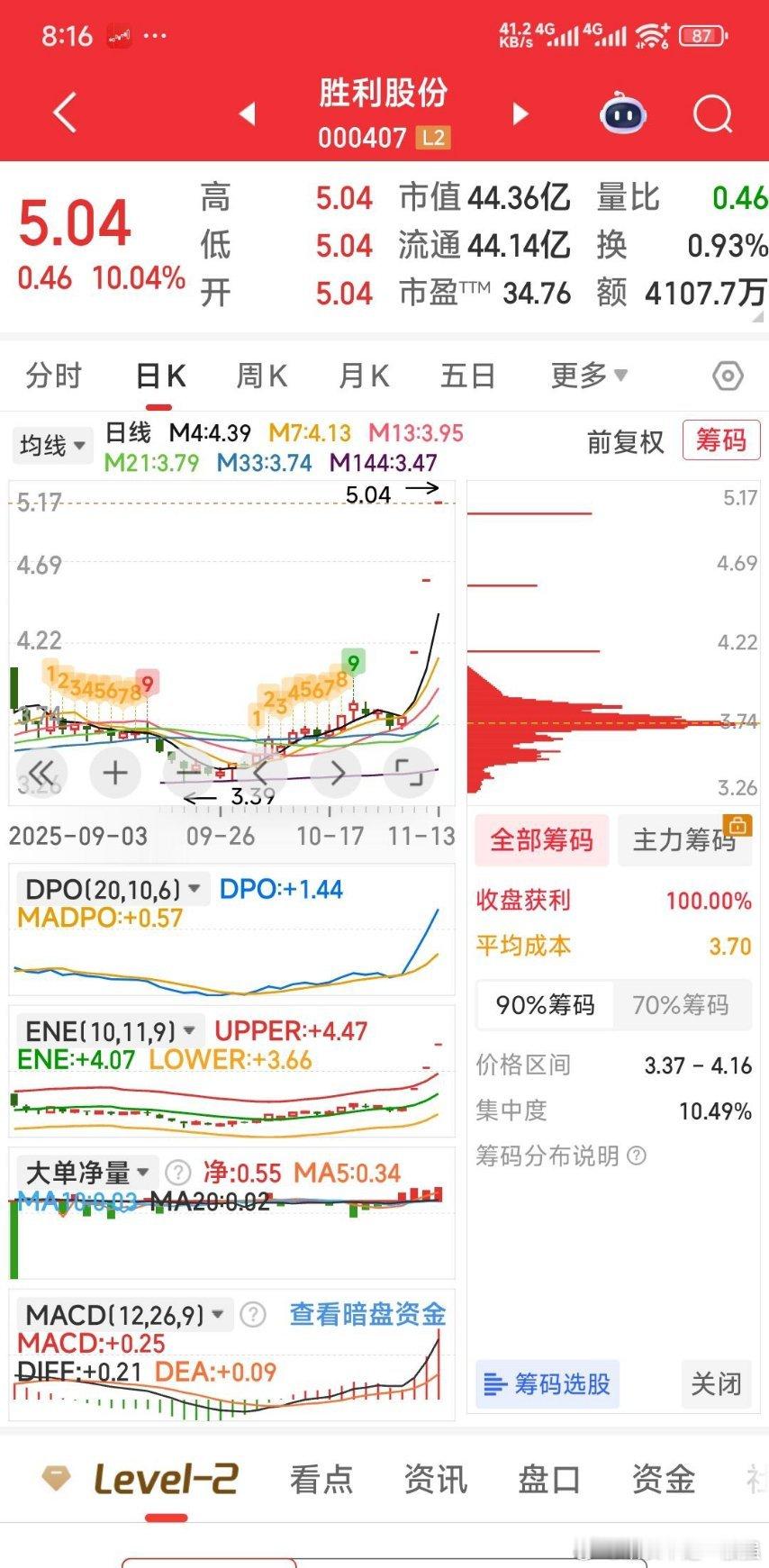Open 筹码选股 stock screener
The width and height of the screenshot is (769, 1568).
pos(547,1383)
